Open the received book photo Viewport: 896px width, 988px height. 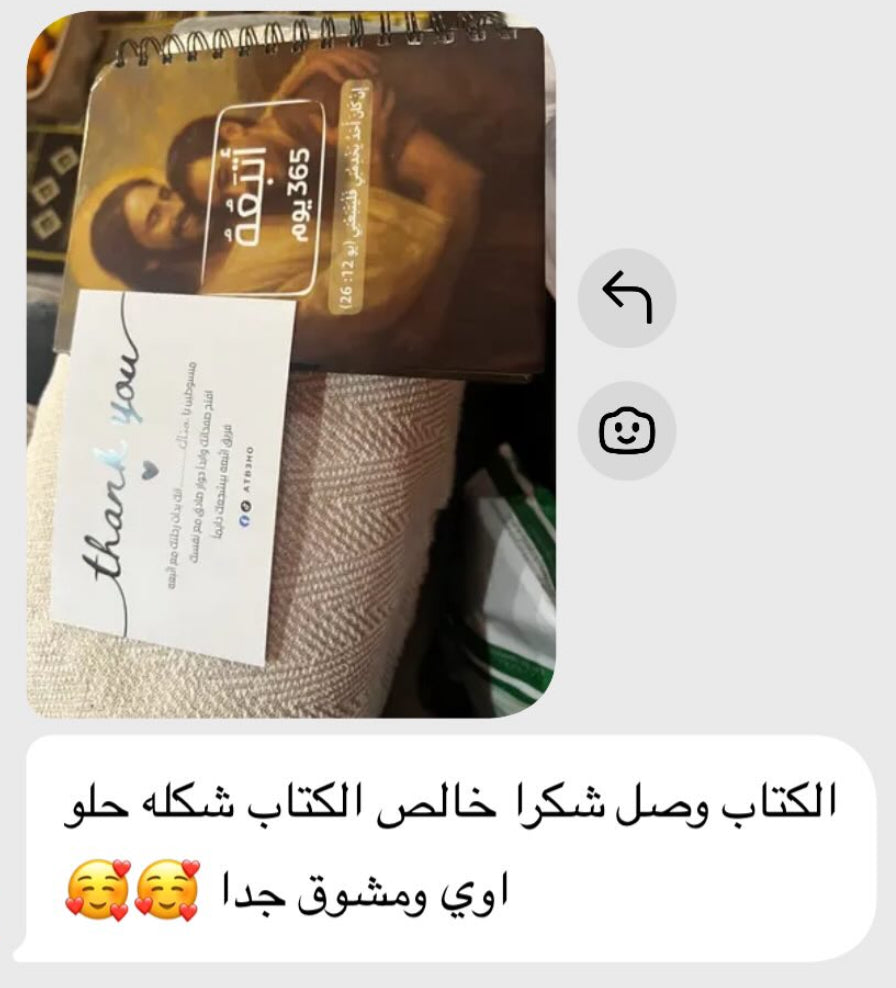290,365
